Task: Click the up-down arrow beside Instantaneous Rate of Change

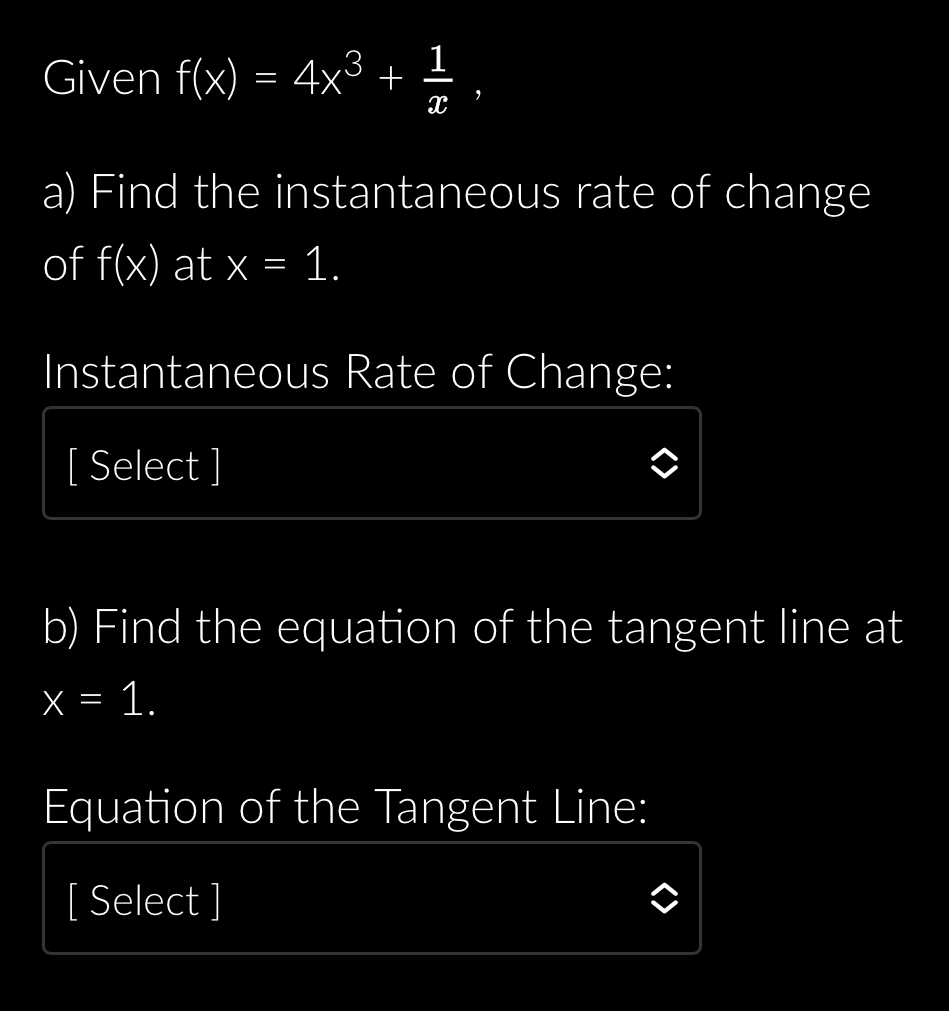Action: coord(663,463)
